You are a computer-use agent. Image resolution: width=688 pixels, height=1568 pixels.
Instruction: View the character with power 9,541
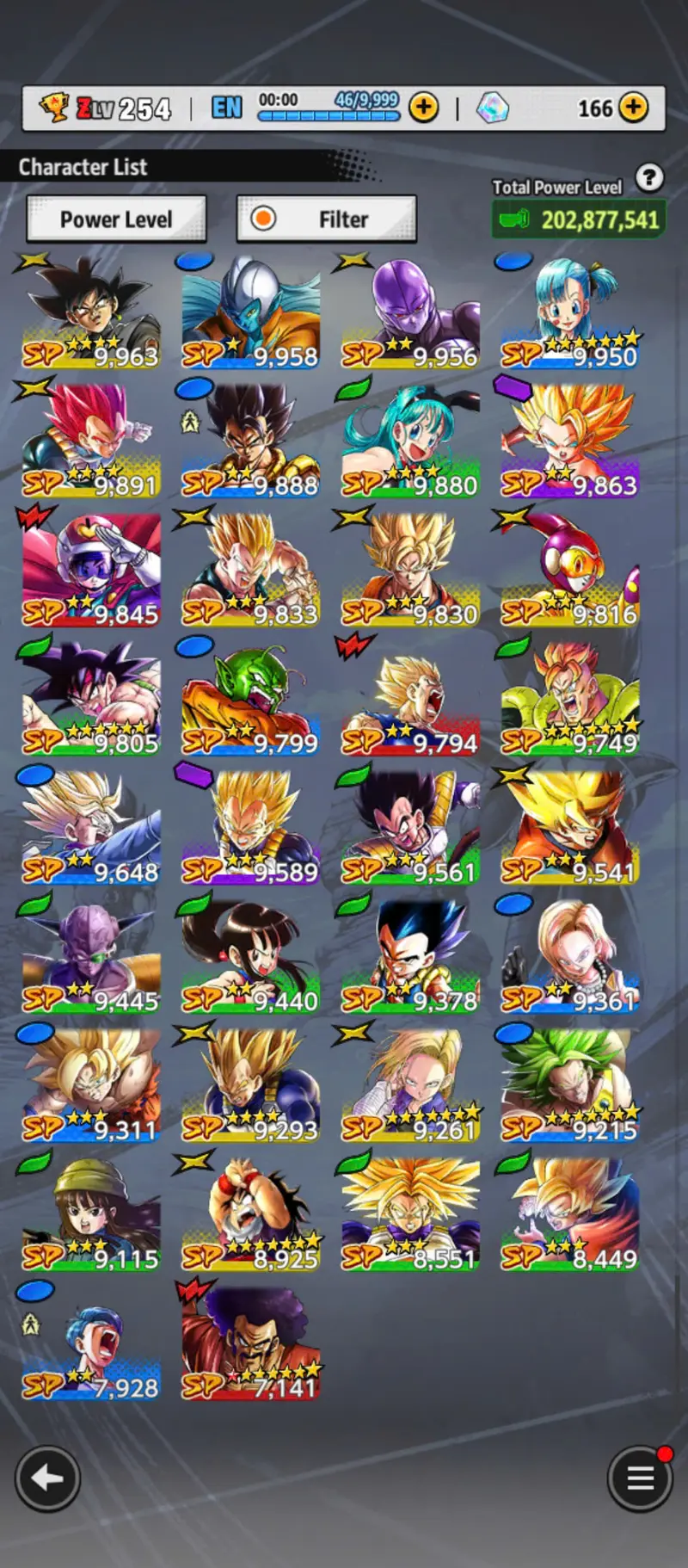coord(570,830)
